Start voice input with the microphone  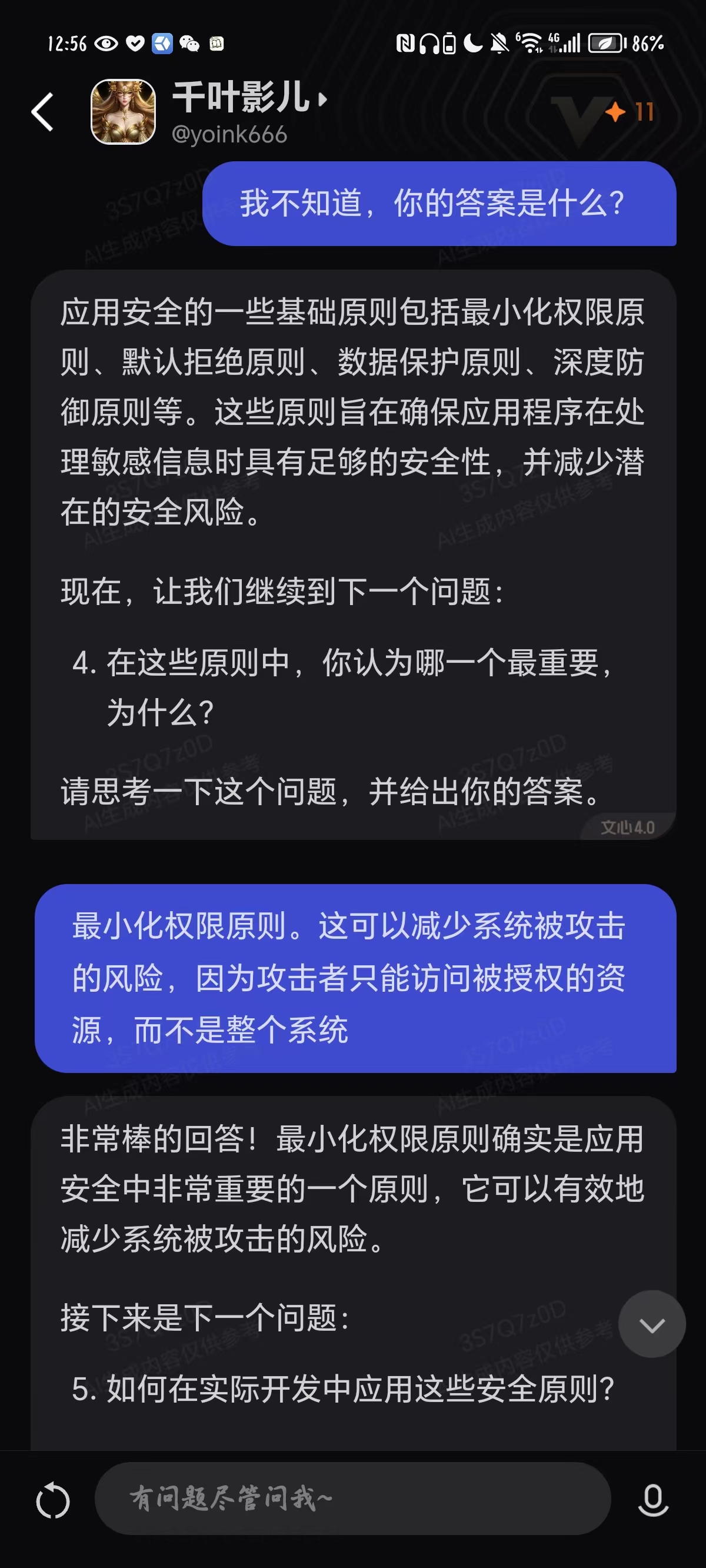pyautogui.click(x=653, y=1500)
